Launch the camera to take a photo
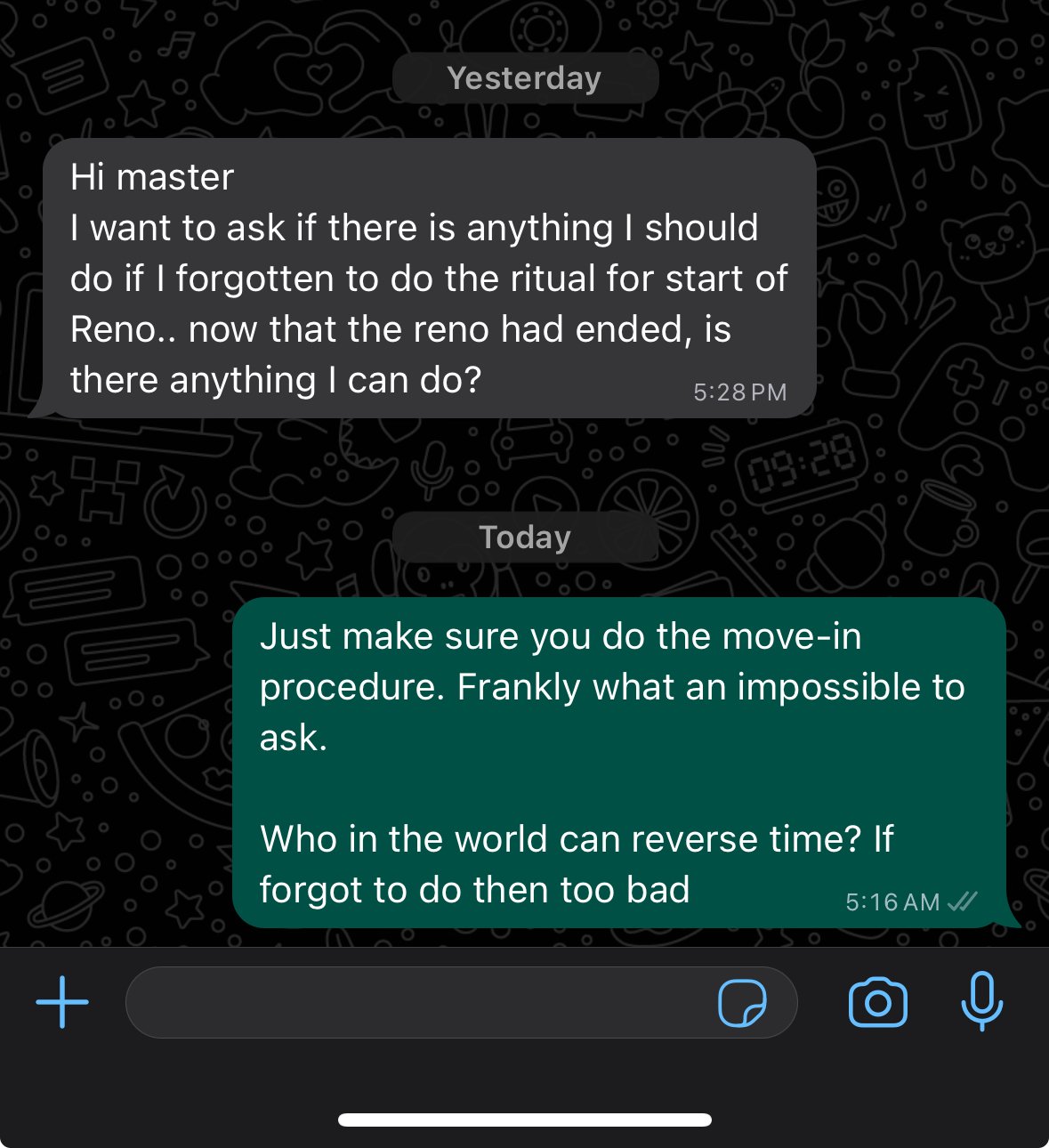The image size is (1049, 1148). 877,1003
